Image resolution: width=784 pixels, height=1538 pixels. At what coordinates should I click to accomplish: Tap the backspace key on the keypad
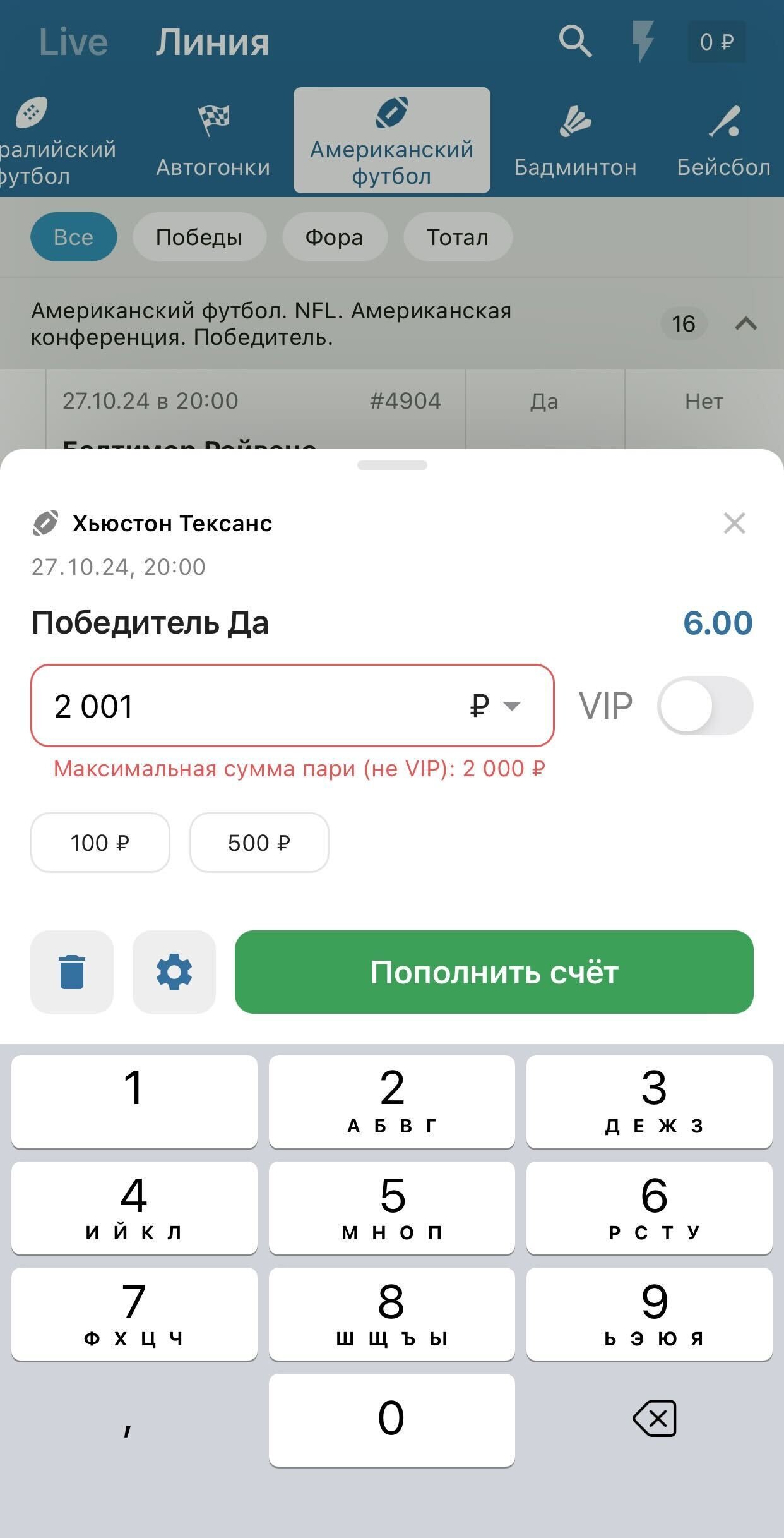[655, 1419]
